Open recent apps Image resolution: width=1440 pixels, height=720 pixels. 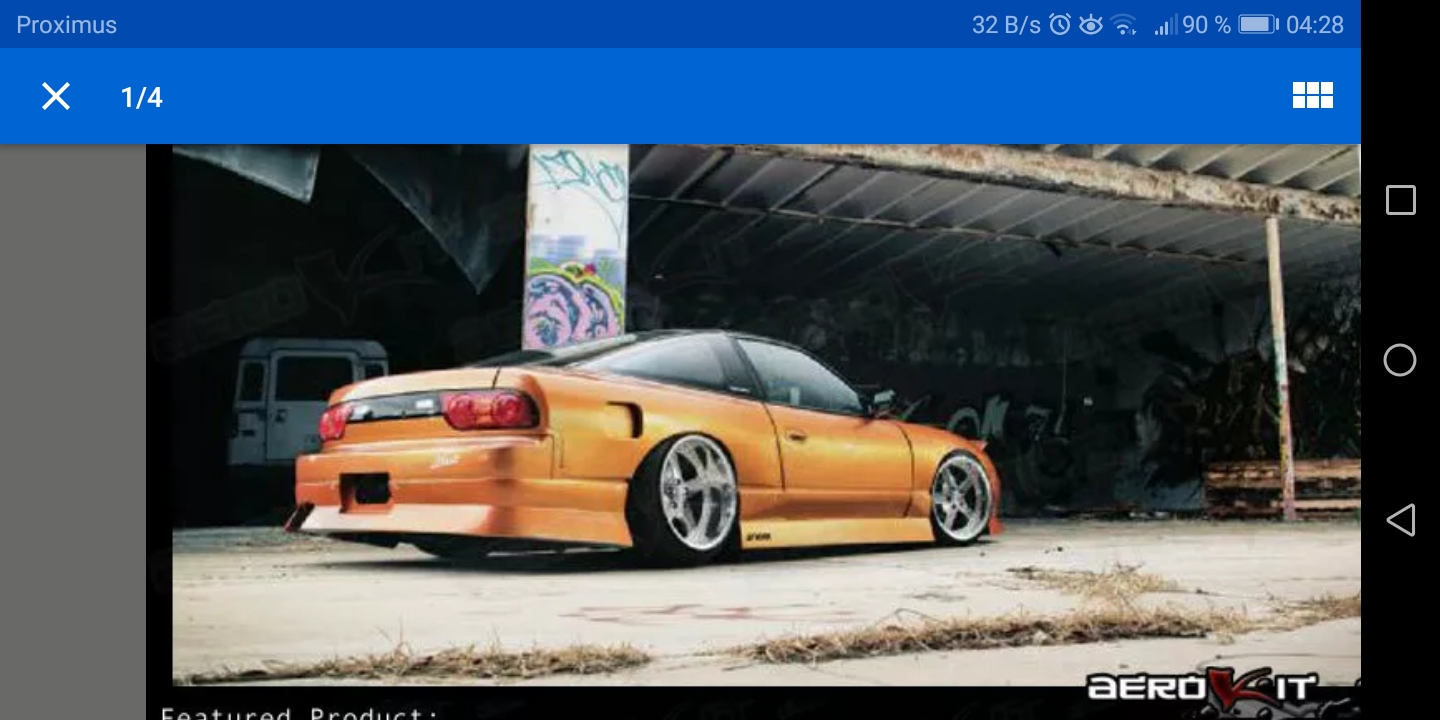(x=1400, y=200)
